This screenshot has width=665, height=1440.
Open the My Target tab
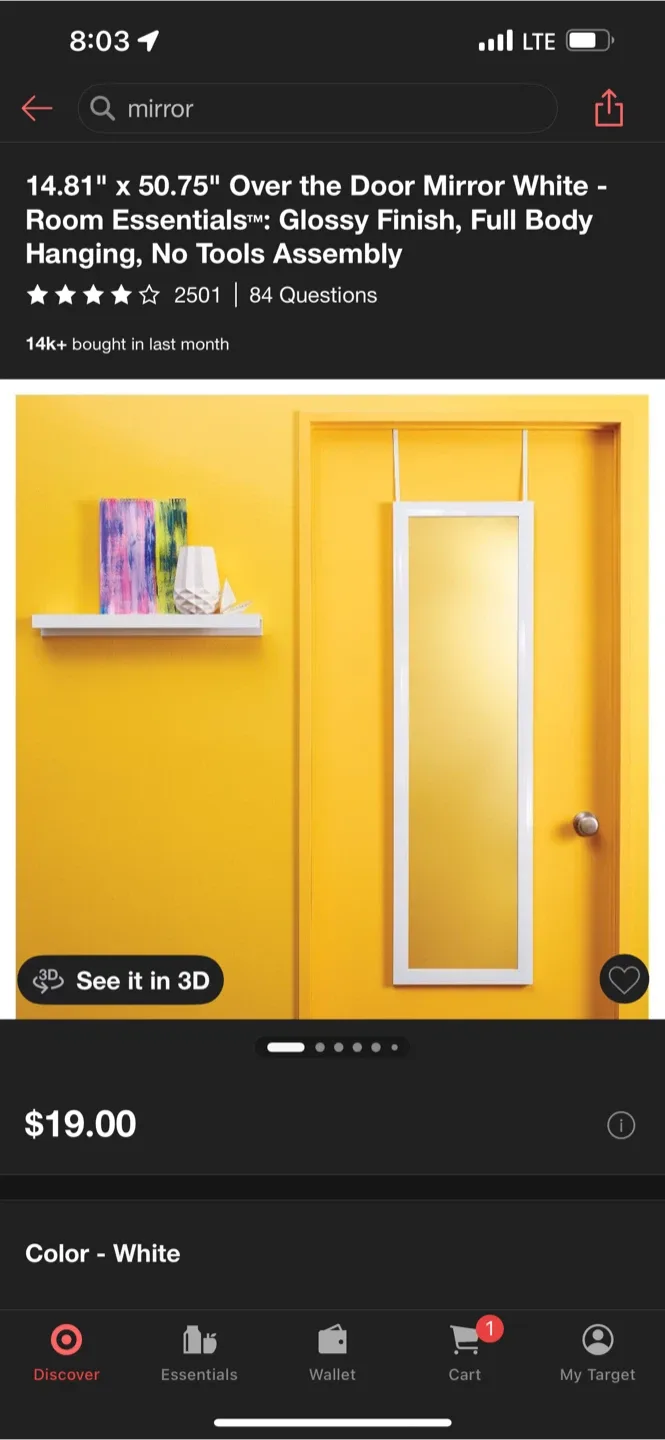click(x=597, y=1353)
